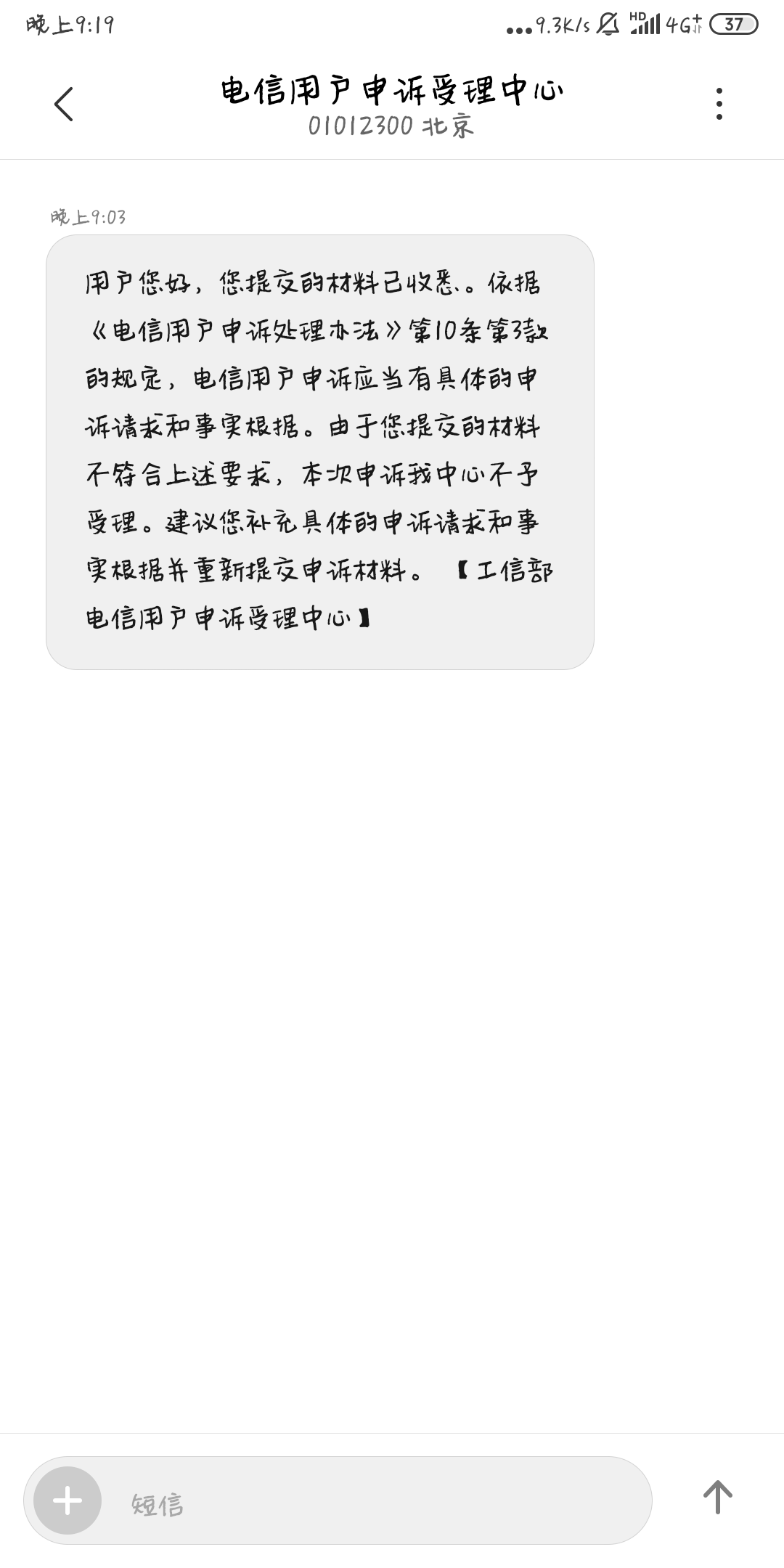Go back to the message list
The height and width of the screenshot is (1568, 784).
[64, 104]
